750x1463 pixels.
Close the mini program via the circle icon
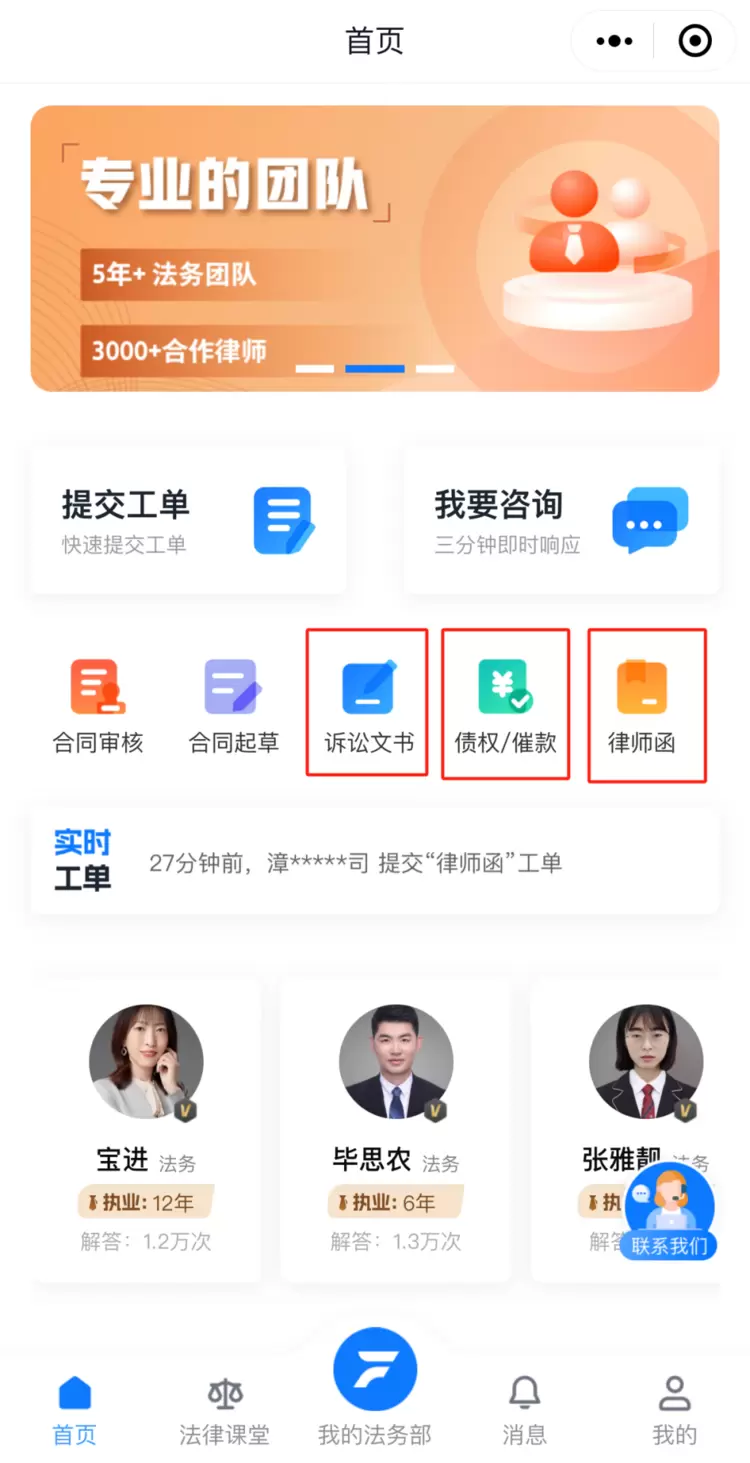pos(695,41)
